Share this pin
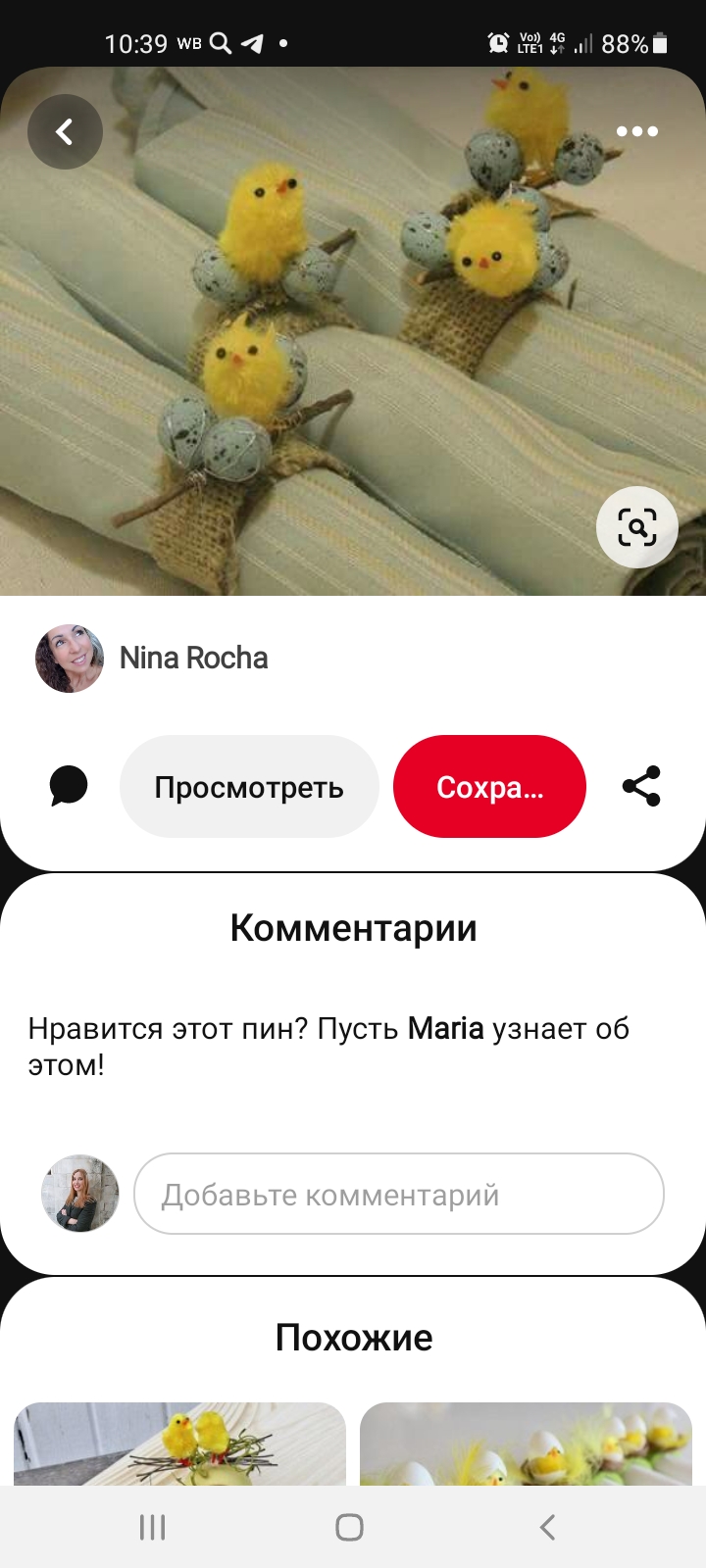The width and height of the screenshot is (706, 1568). tap(641, 786)
